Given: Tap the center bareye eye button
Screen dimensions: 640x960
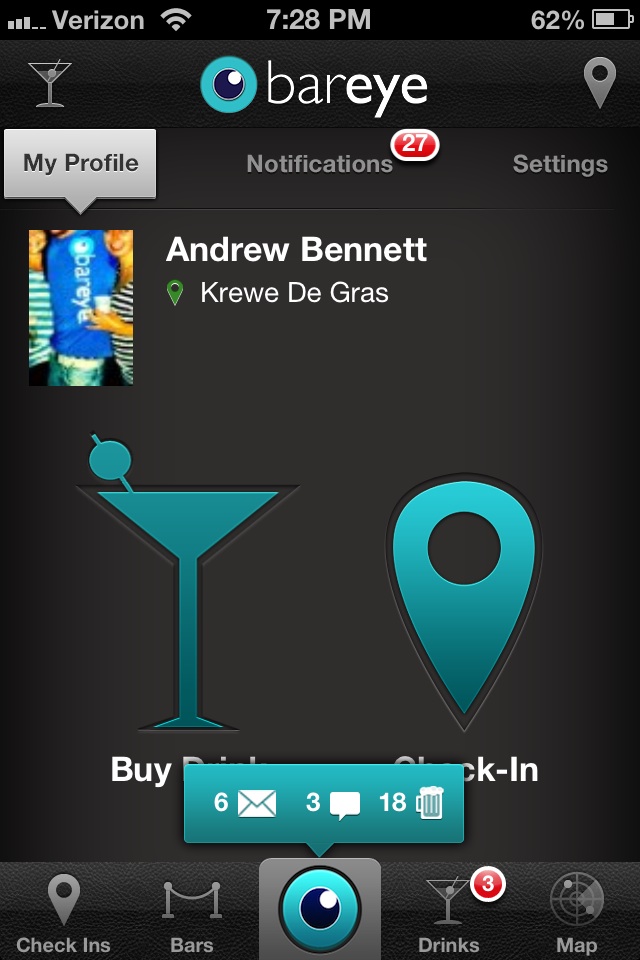Looking at the screenshot, I should (320, 908).
